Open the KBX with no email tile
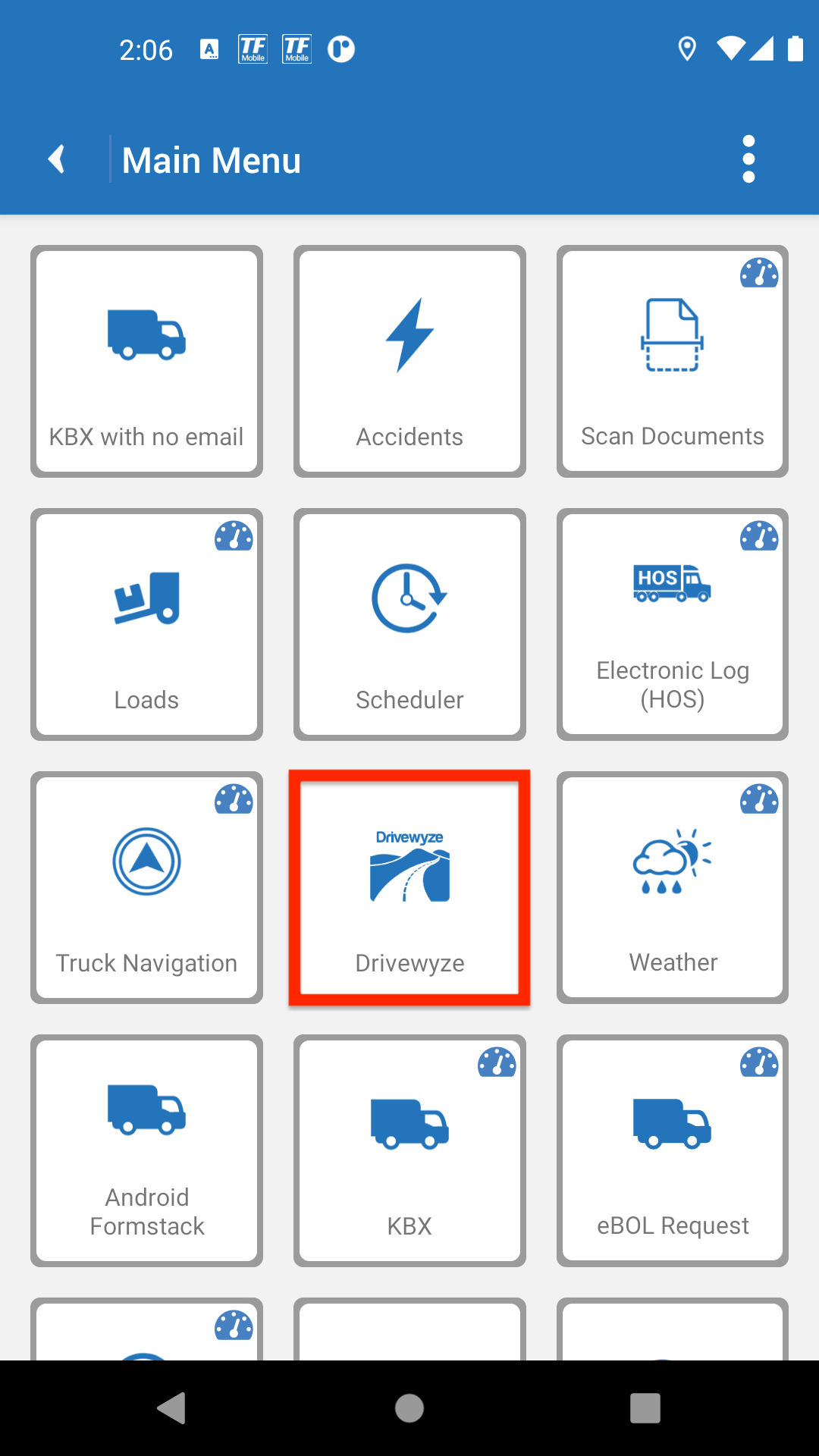The height and width of the screenshot is (1456, 819). 146,361
